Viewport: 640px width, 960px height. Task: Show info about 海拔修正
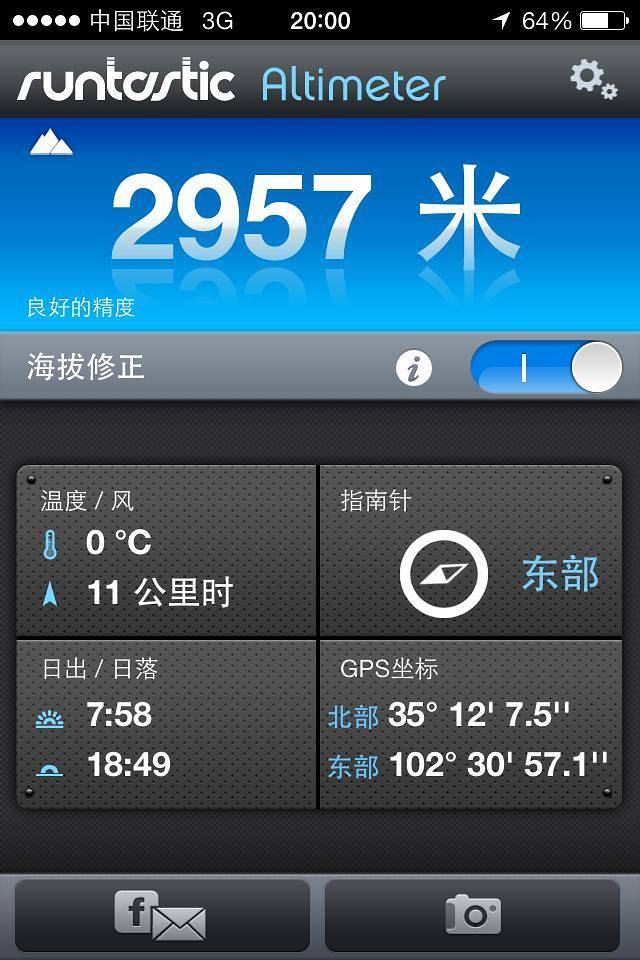point(414,369)
